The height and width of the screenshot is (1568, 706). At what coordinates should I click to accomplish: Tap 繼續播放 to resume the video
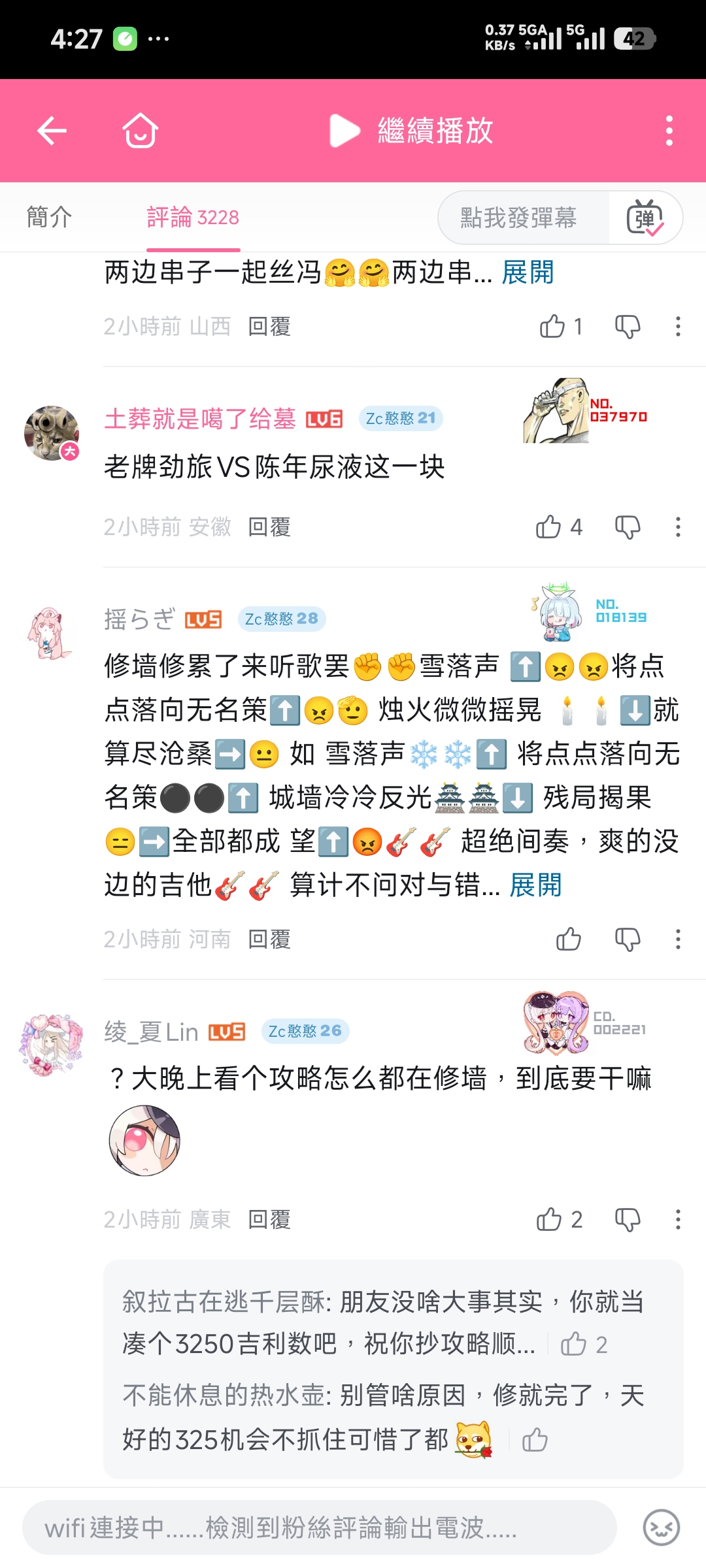pyautogui.click(x=411, y=131)
